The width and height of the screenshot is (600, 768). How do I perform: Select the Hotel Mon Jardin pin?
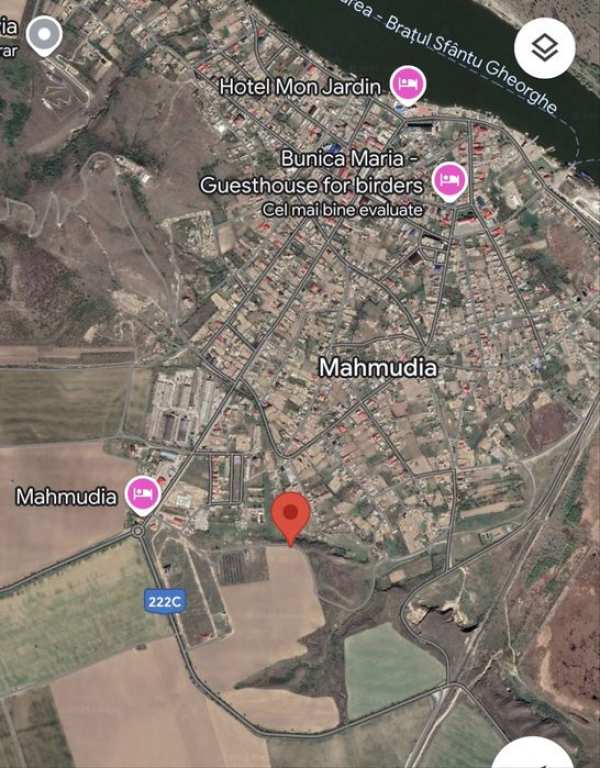click(x=406, y=84)
